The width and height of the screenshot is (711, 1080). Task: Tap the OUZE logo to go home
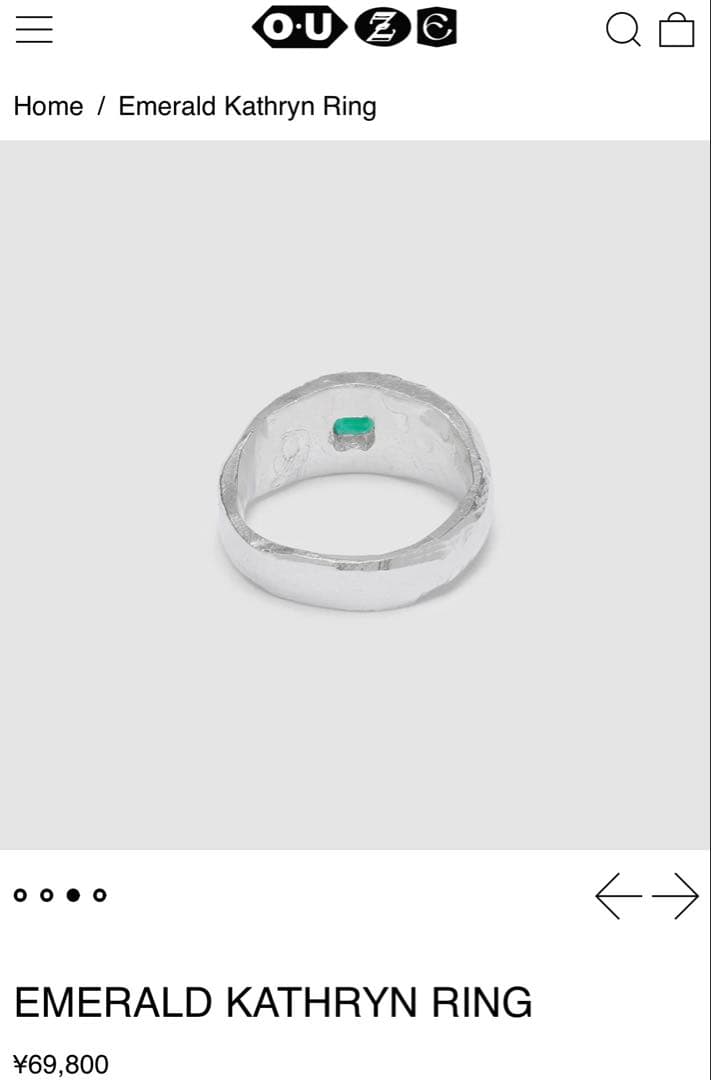[354, 28]
